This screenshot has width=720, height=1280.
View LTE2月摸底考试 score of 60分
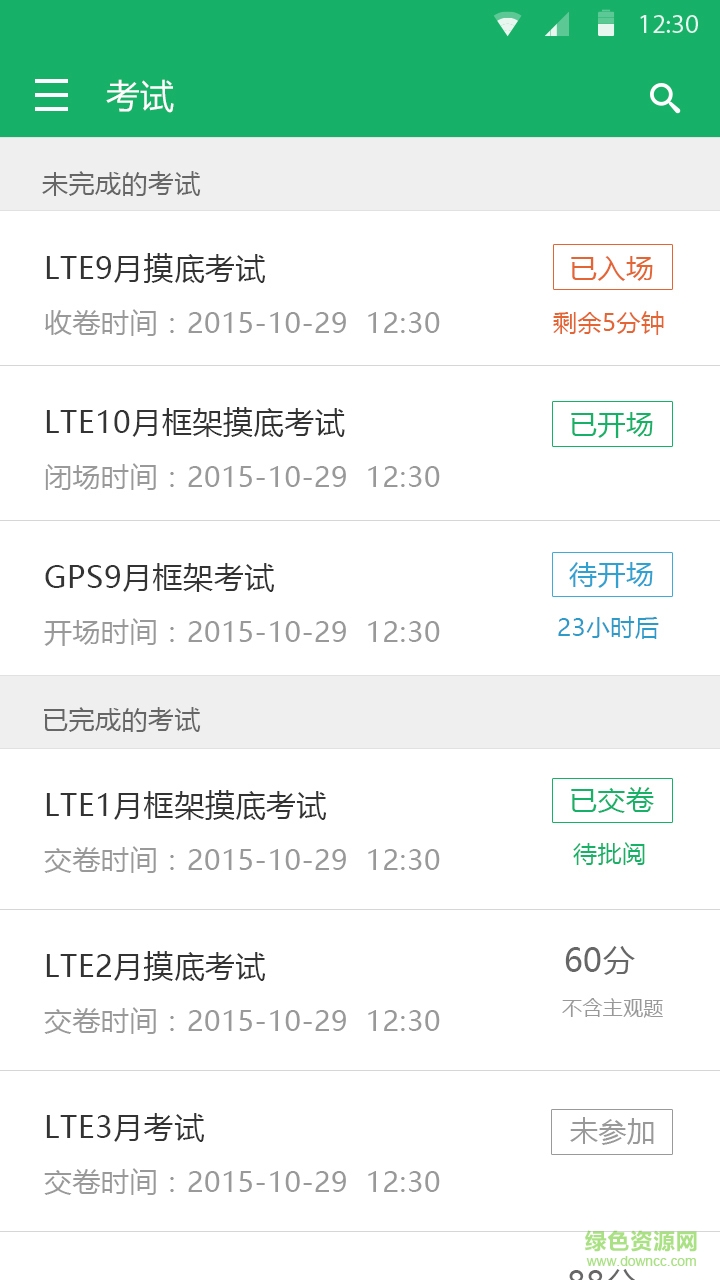point(598,960)
